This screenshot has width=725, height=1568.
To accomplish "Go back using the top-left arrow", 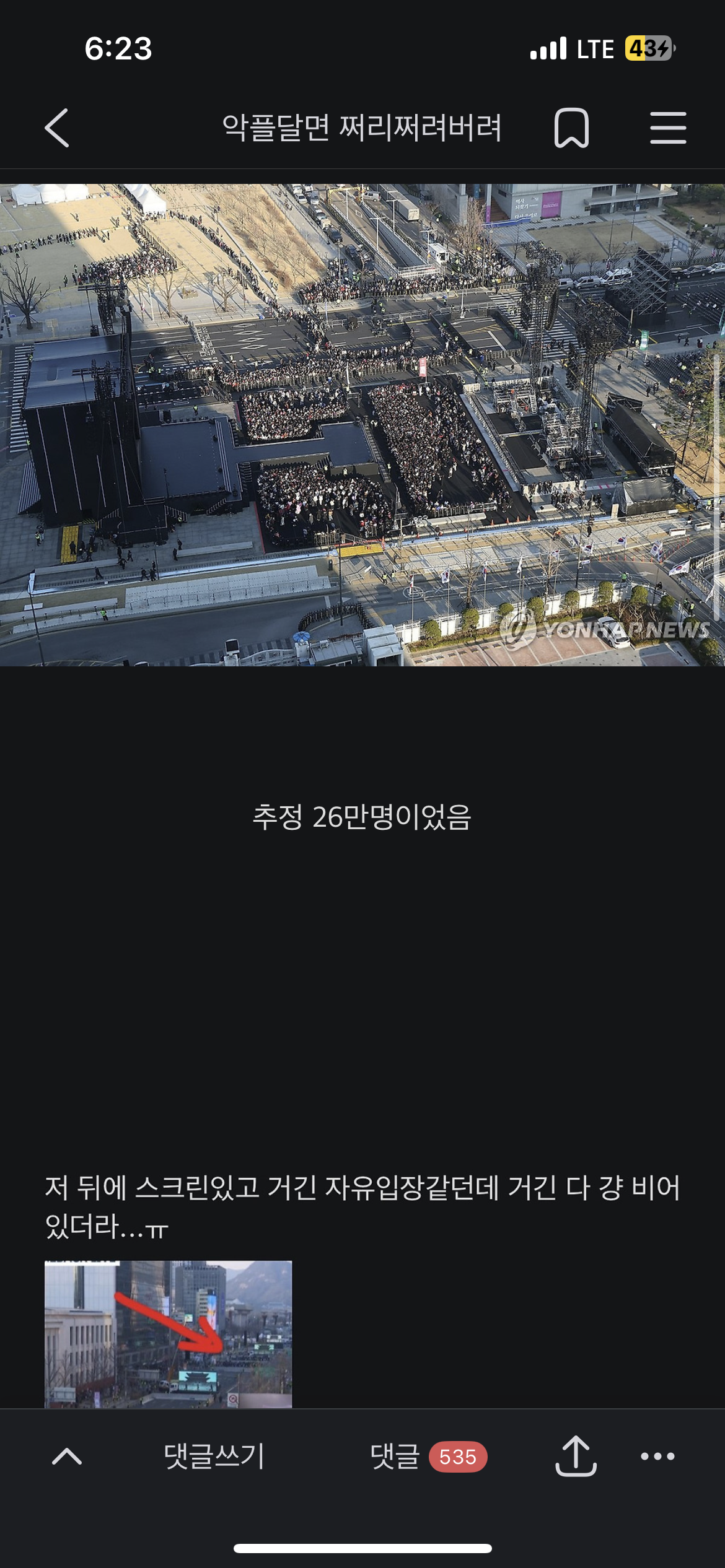I will click(57, 128).
